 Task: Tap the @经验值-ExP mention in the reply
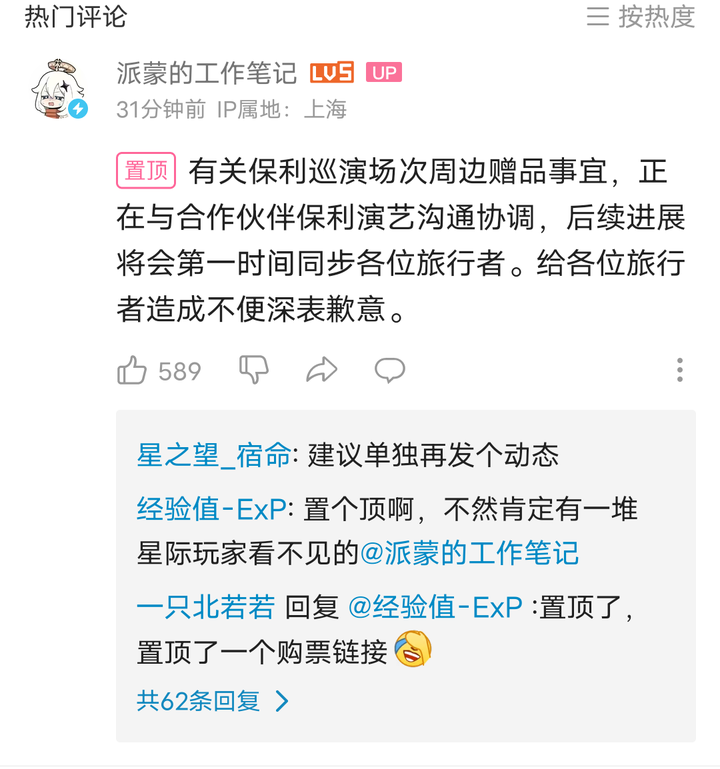coord(435,606)
